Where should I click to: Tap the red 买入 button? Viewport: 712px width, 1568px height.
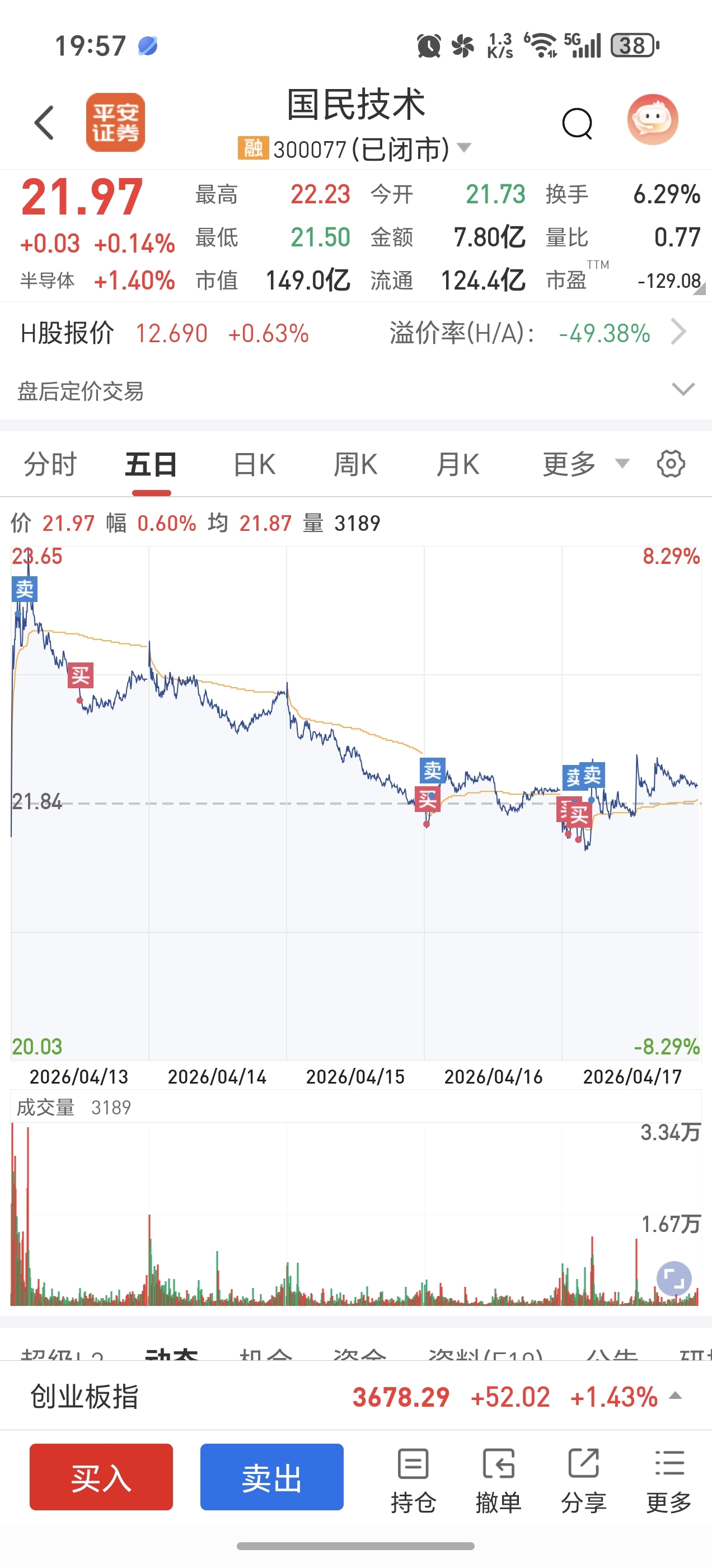pos(101,1477)
